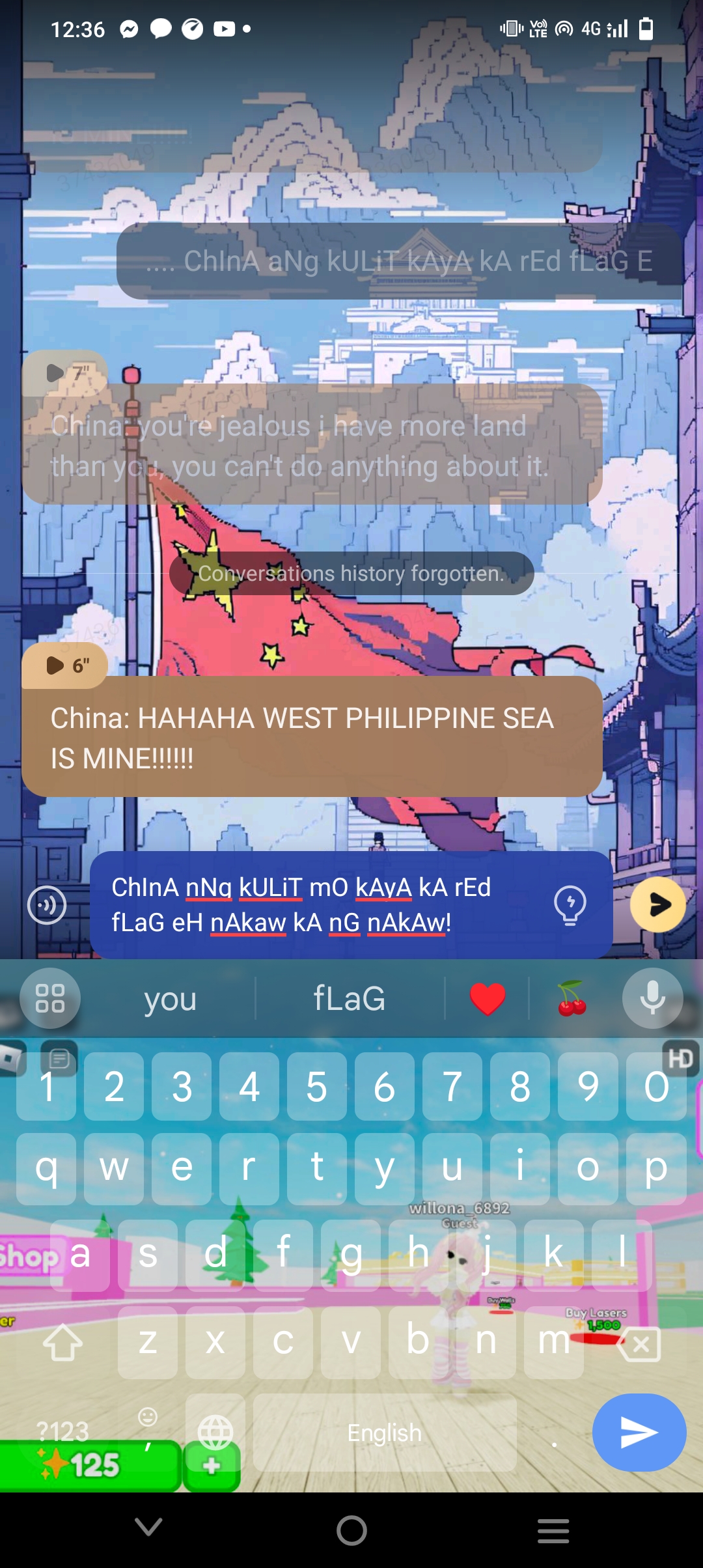703x1568 pixels.
Task: Insert the cherries emoji suggestion
Action: [572, 998]
